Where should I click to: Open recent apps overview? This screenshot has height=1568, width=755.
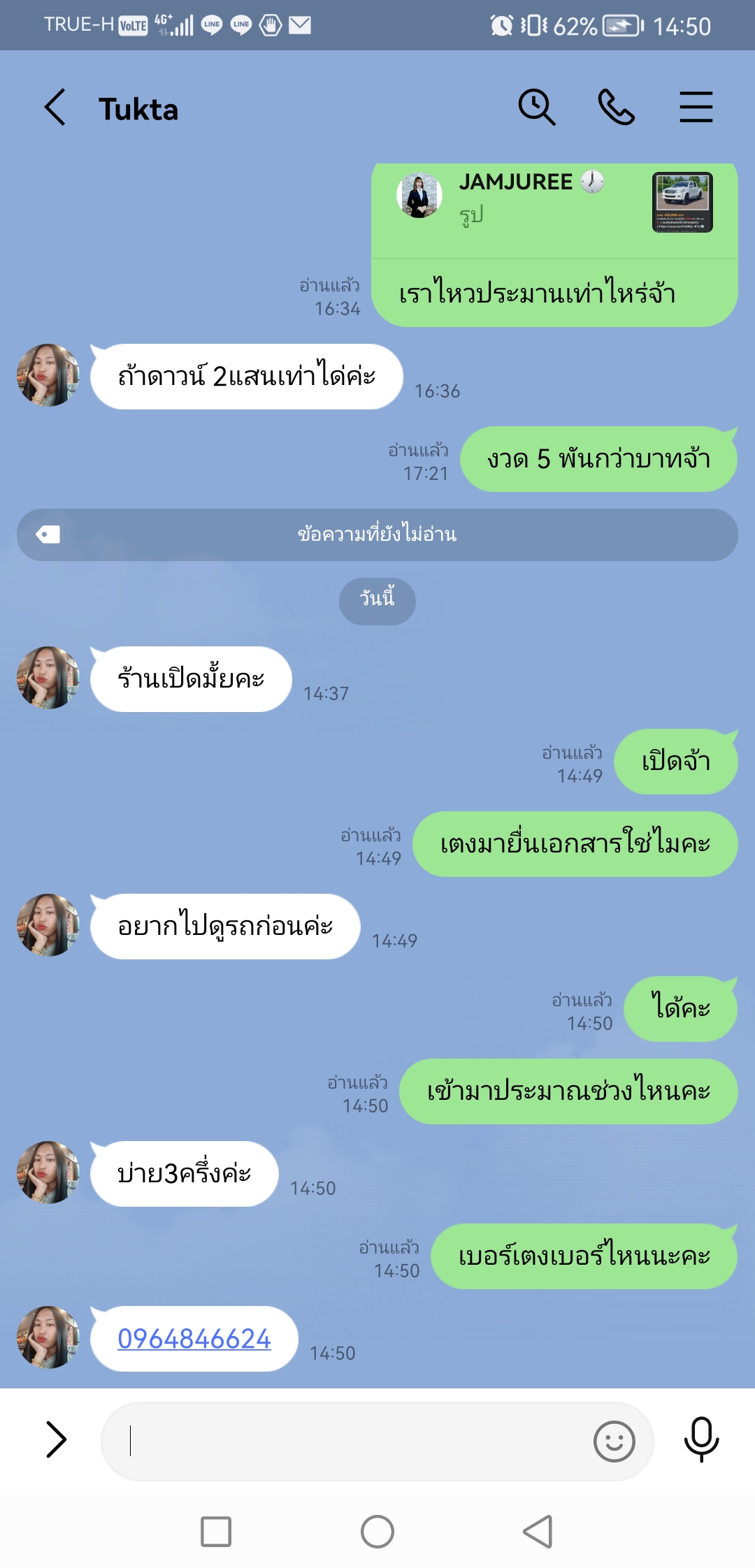click(216, 1532)
